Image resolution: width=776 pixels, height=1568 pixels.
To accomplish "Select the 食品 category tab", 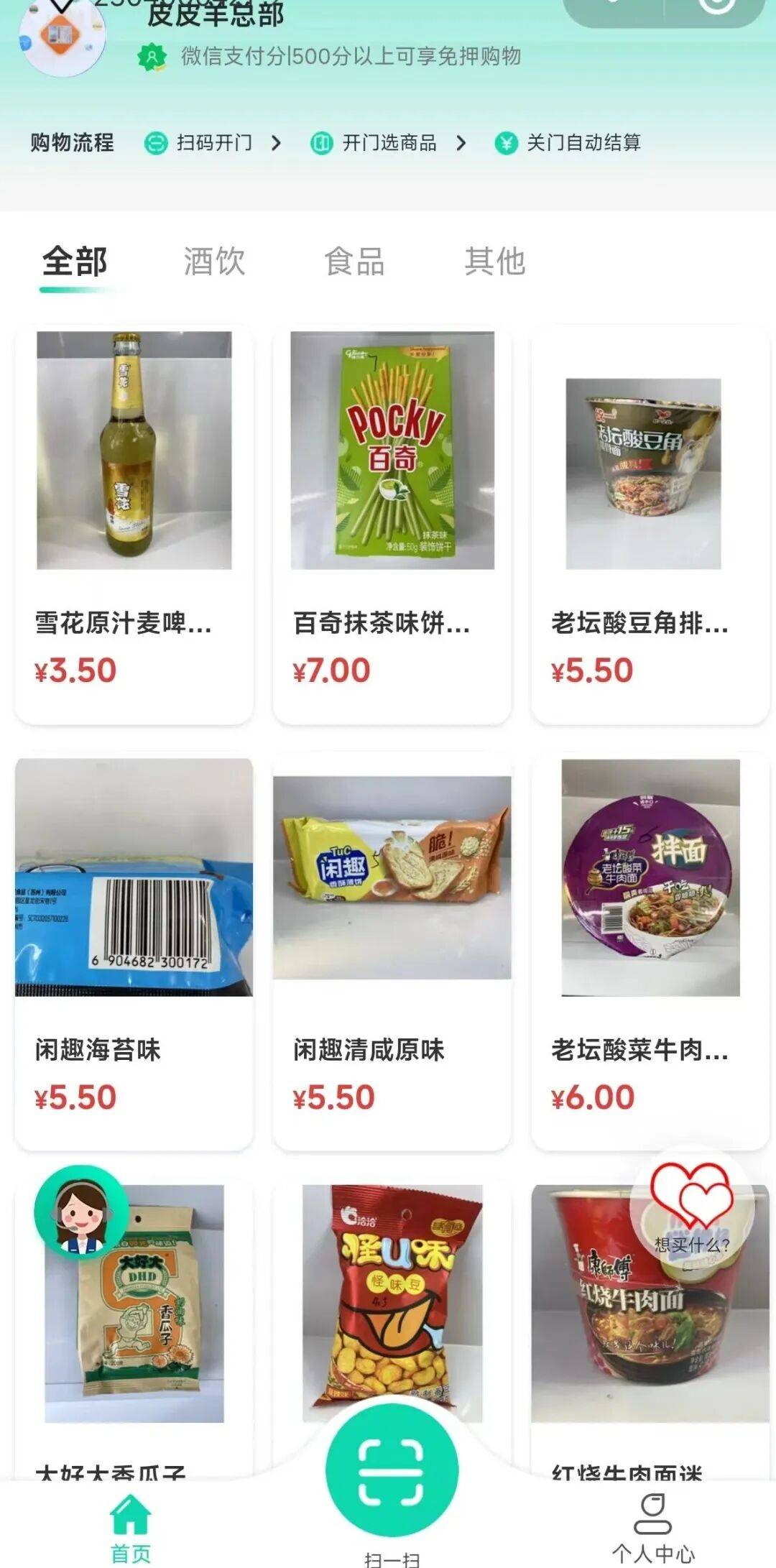I will point(354,261).
